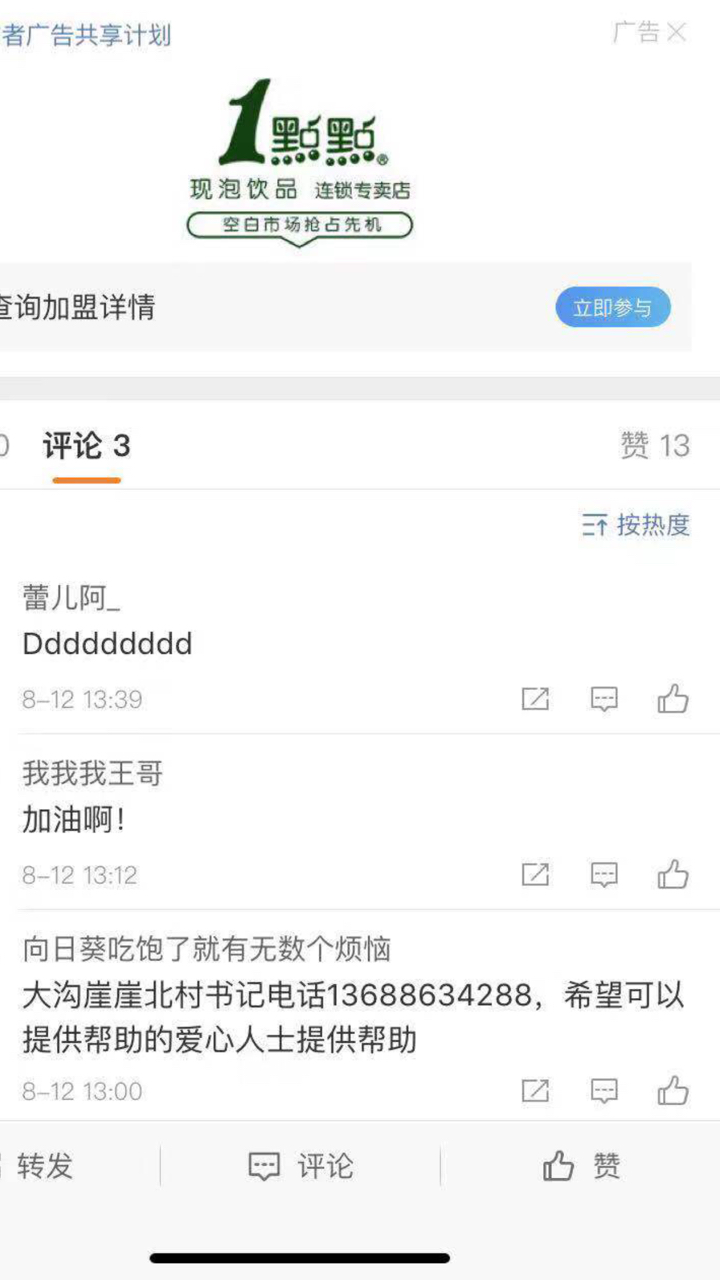Select the 评论 3 tab
Screen dimensions: 720x1280
tap(87, 447)
